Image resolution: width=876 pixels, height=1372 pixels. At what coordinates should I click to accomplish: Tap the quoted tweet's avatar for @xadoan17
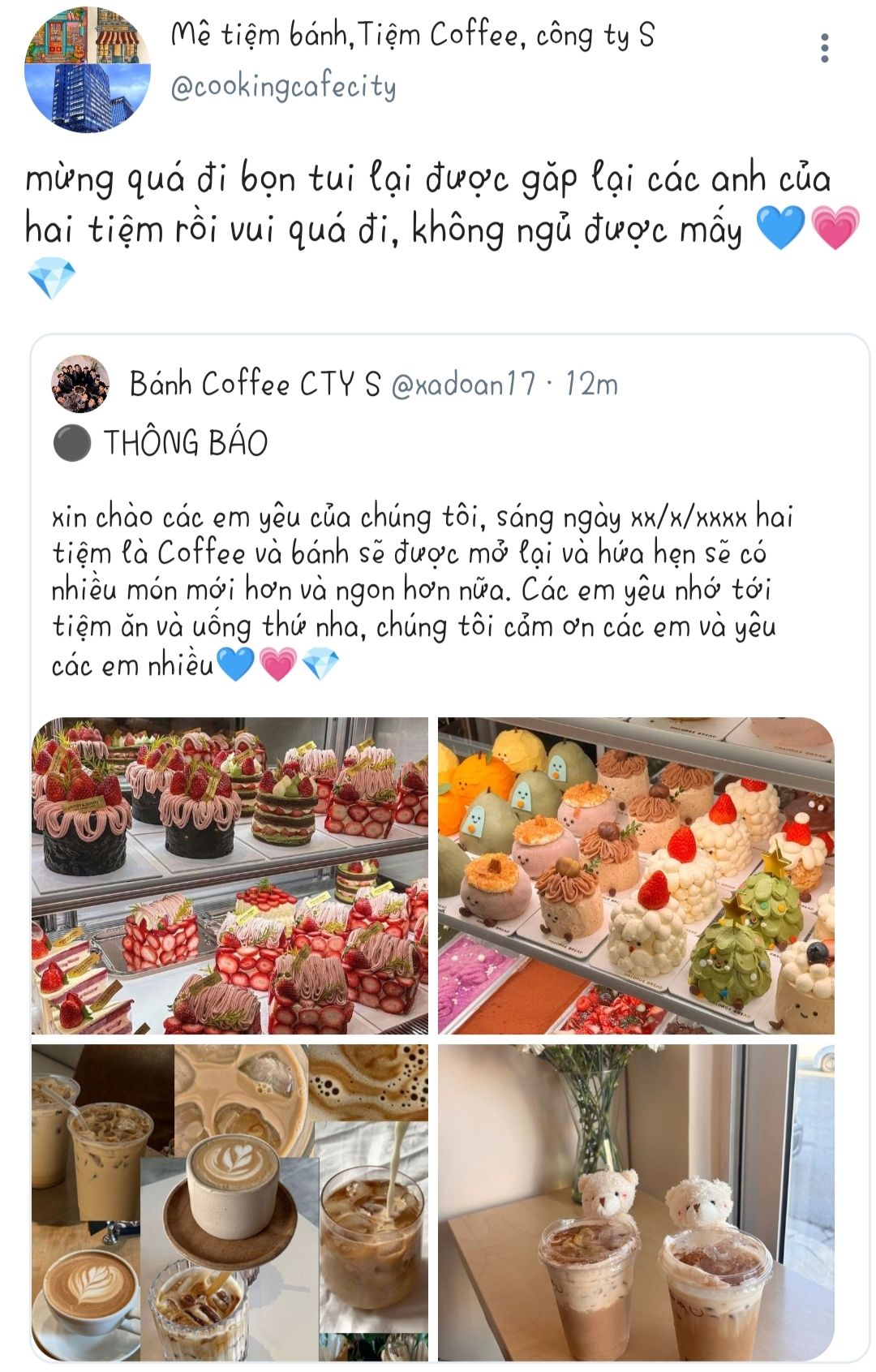[x=80, y=384]
